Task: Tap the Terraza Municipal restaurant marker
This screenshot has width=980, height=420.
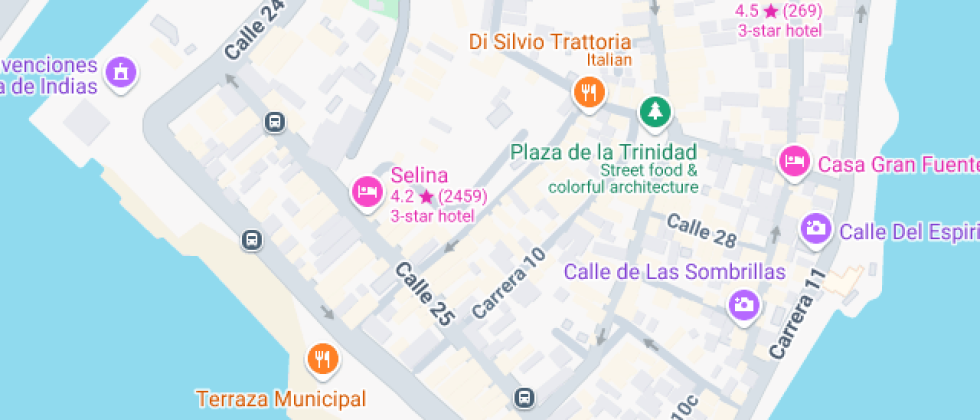Action: [x=321, y=358]
